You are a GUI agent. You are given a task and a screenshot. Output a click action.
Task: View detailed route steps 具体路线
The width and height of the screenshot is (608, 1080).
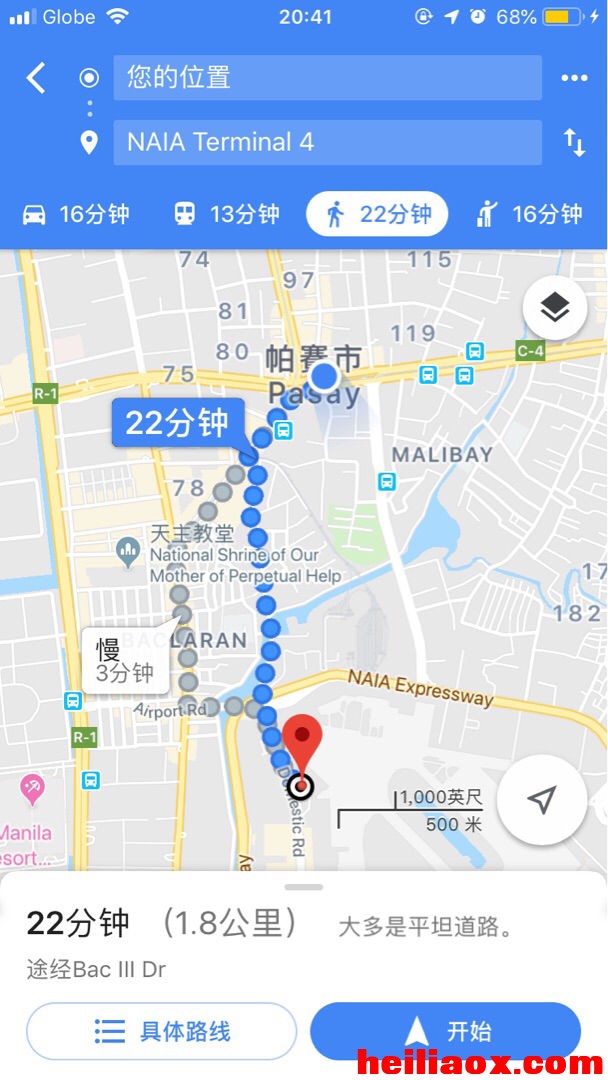(x=162, y=1031)
